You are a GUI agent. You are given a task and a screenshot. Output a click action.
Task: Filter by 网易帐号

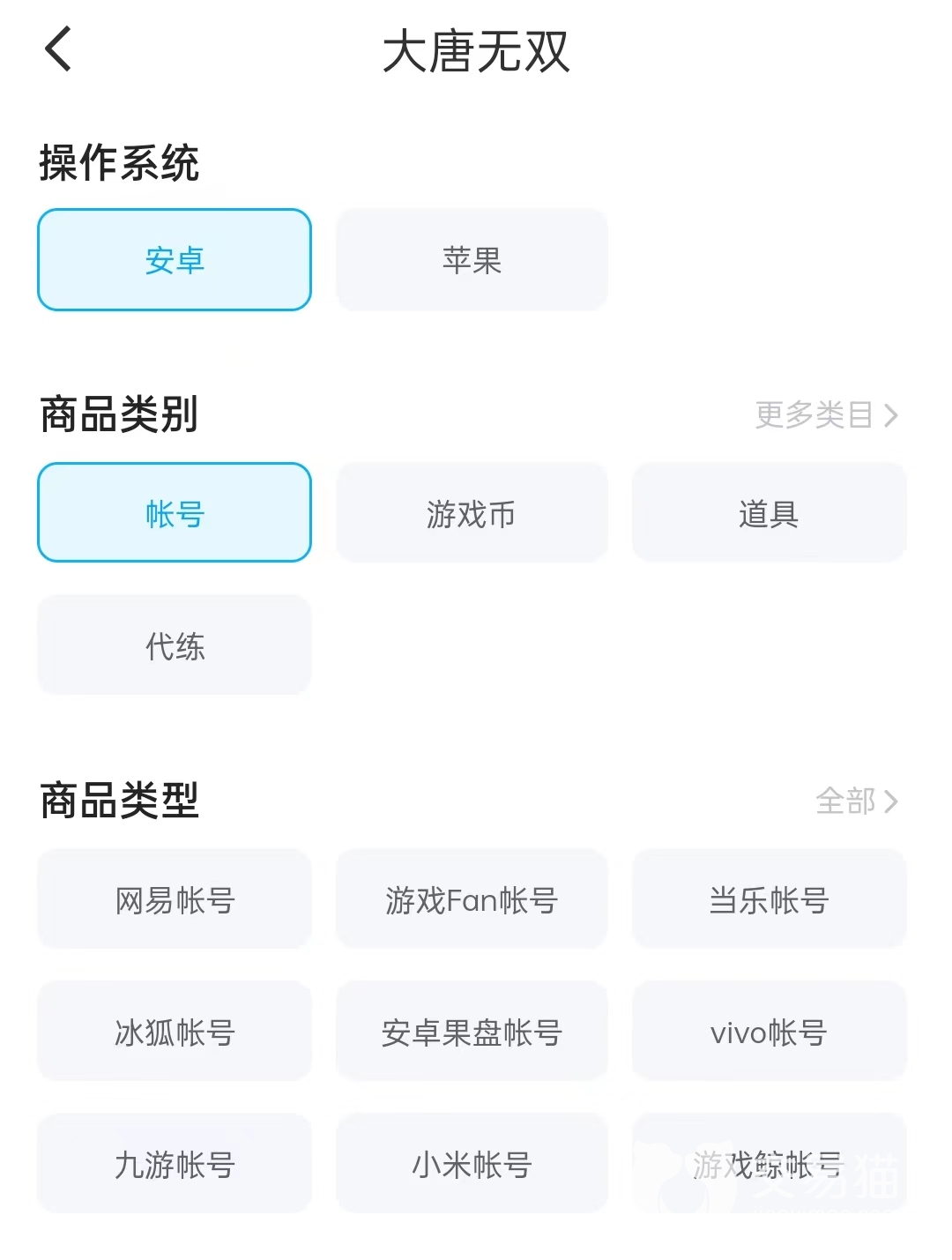[x=175, y=899]
